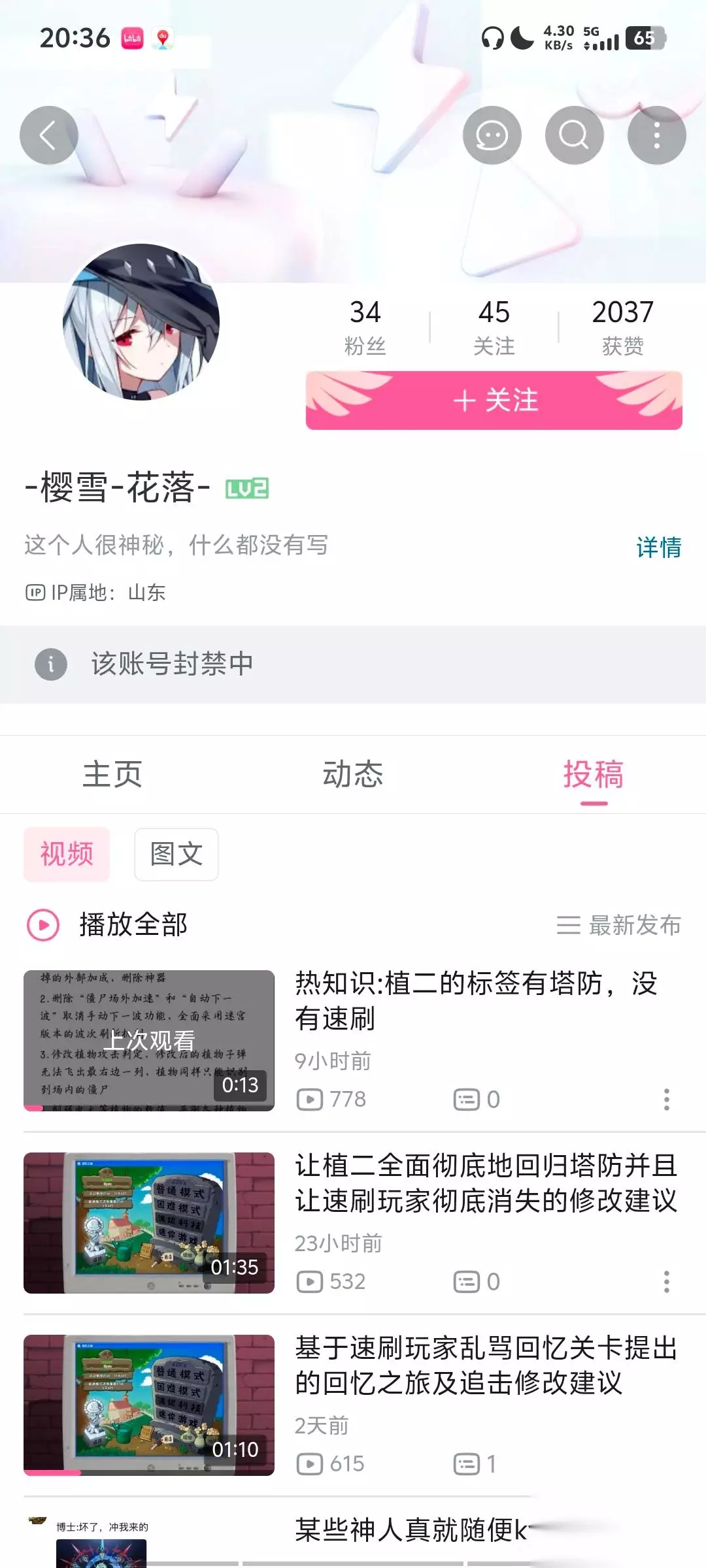706x1568 pixels.
Task: View the 34 粉丝 followers list
Action: tap(365, 327)
